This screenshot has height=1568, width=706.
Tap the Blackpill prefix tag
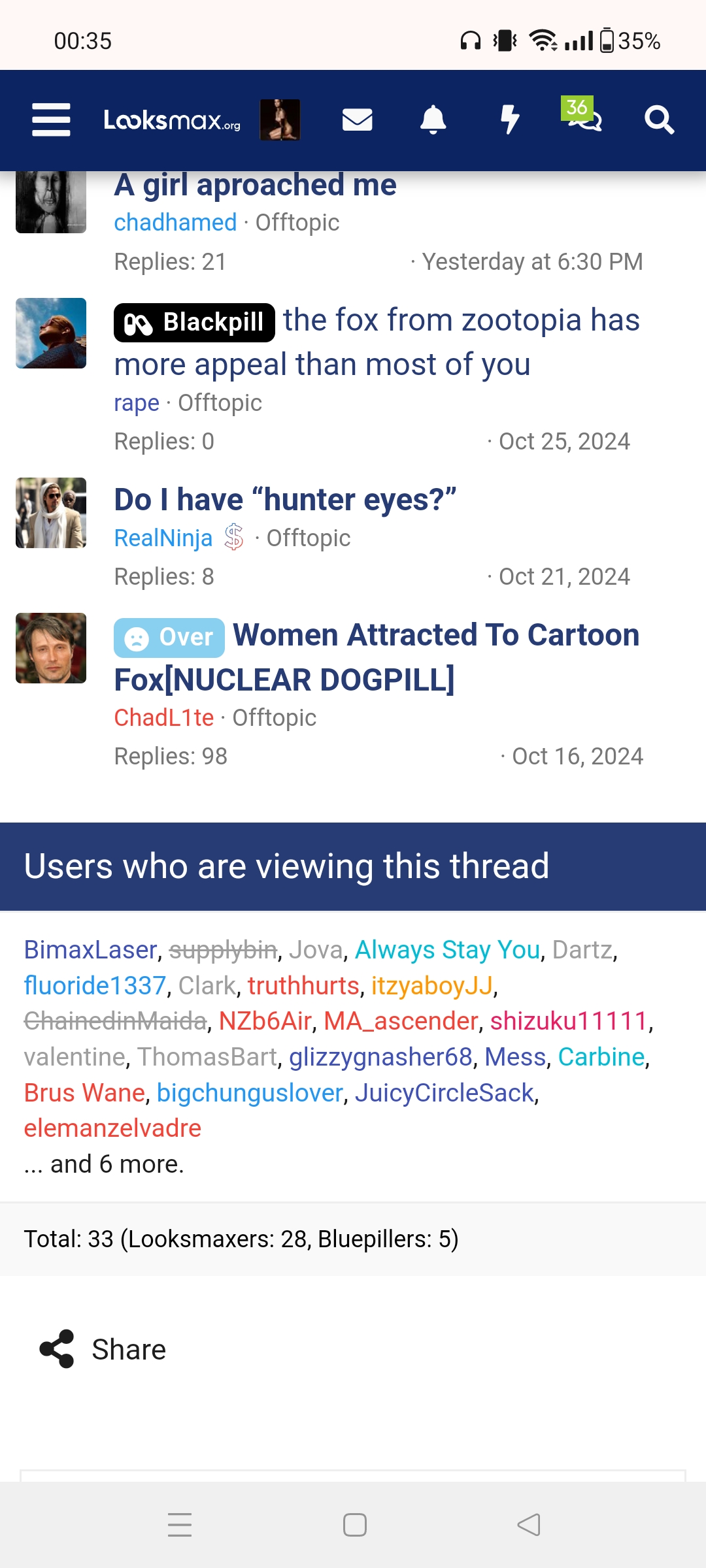[194, 323]
